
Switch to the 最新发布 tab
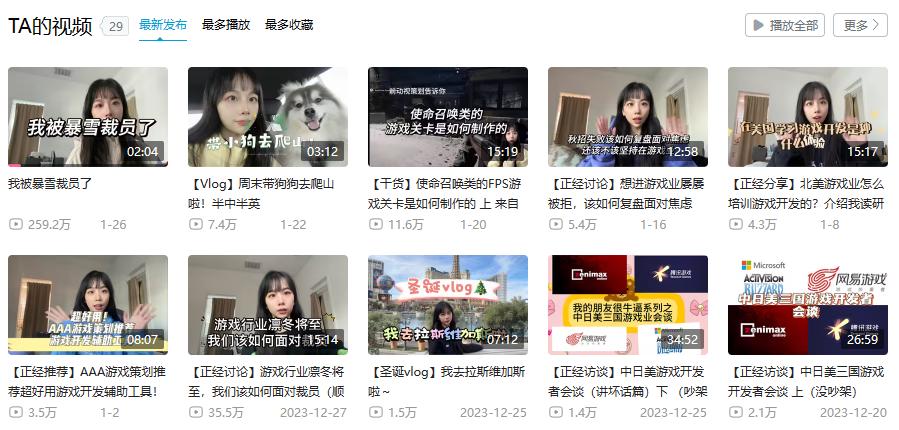(x=162, y=25)
